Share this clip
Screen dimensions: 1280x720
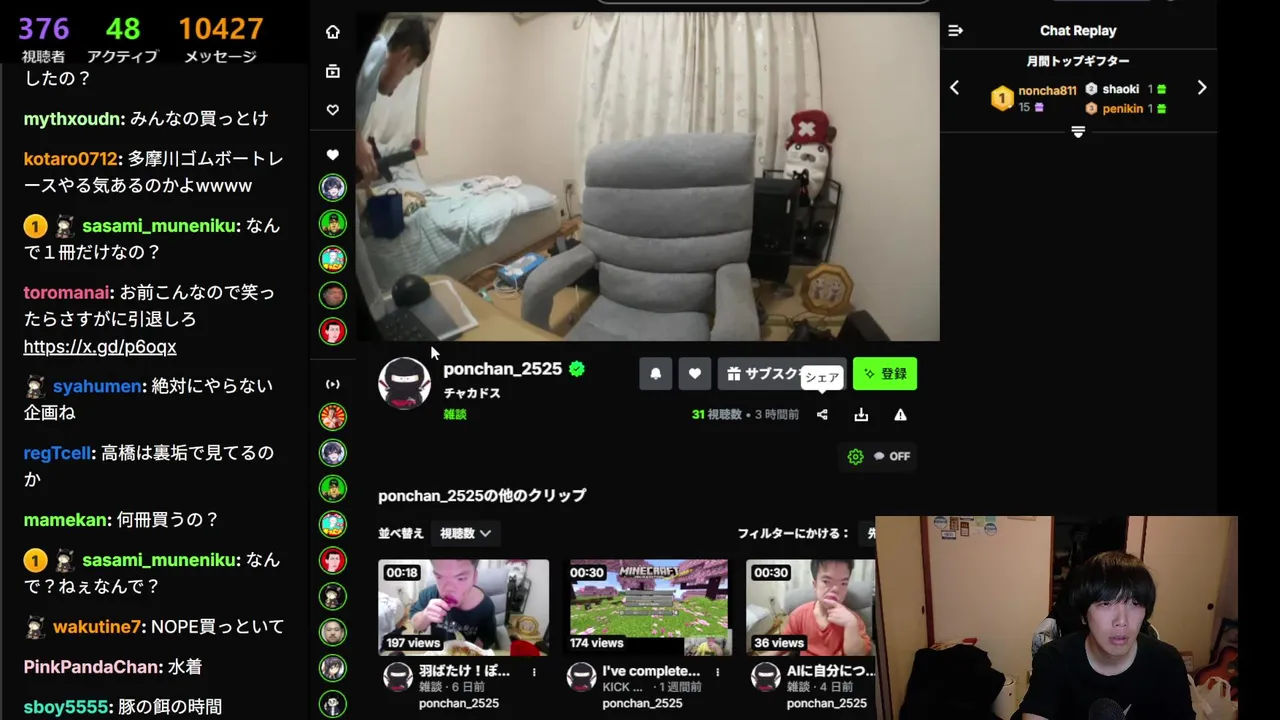coord(822,415)
